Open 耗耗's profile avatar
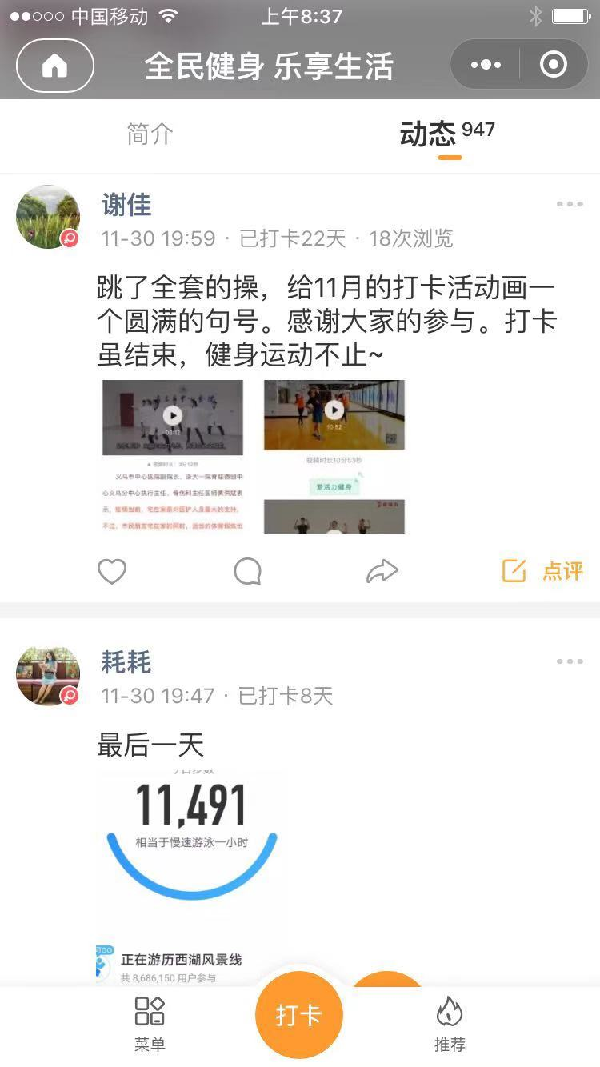Viewport: 600px width, 1067px height. tap(48, 675)
